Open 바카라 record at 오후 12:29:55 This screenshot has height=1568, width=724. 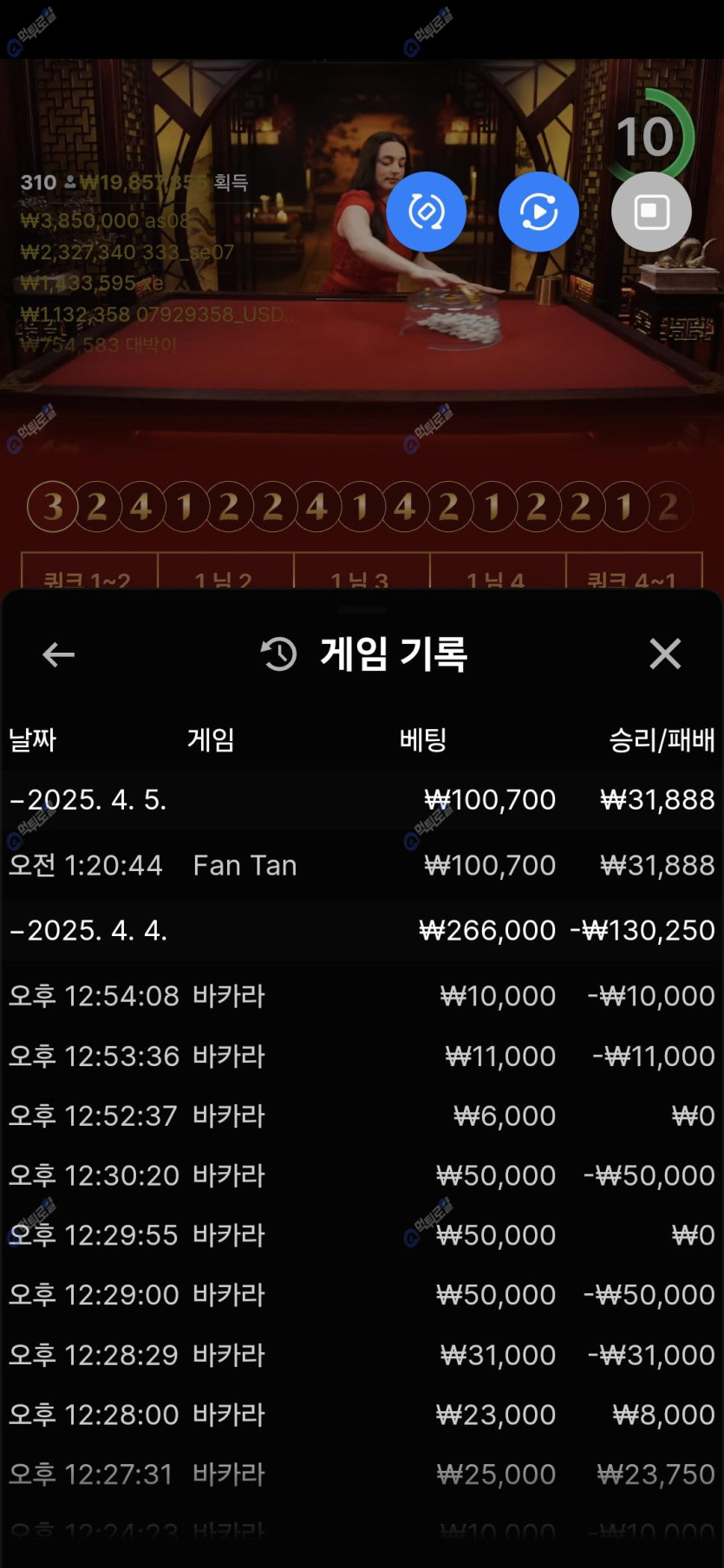pyautogui.click(x=362, y=1235)
